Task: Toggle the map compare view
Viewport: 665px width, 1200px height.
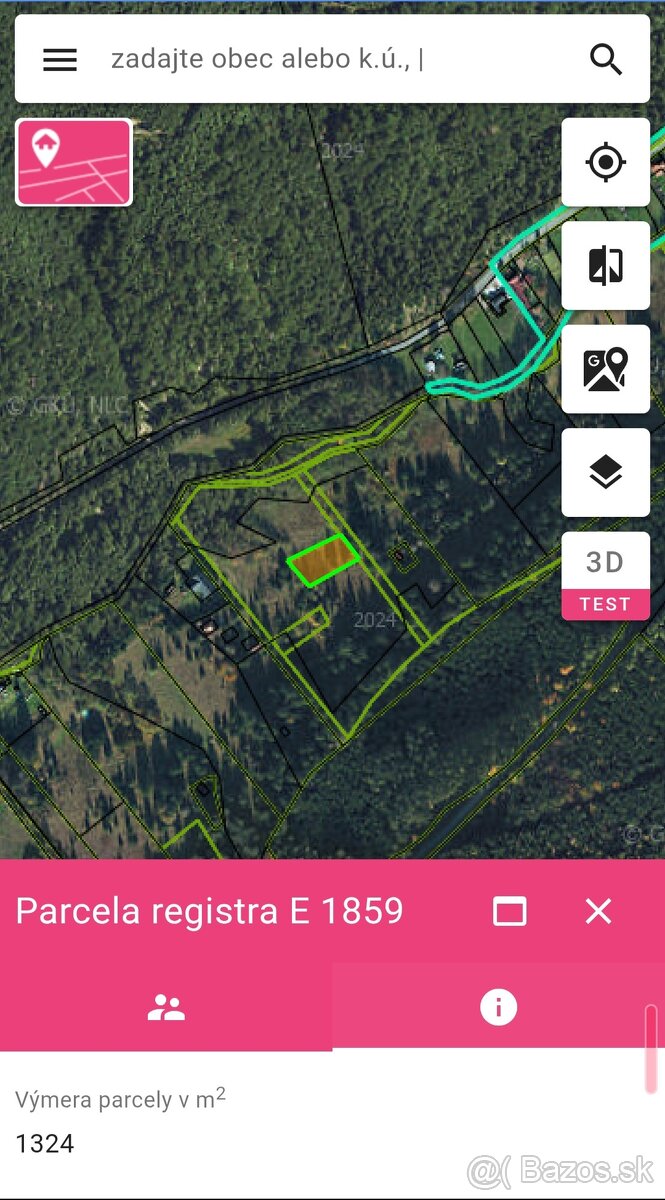Action: click(x=605, y=265)
